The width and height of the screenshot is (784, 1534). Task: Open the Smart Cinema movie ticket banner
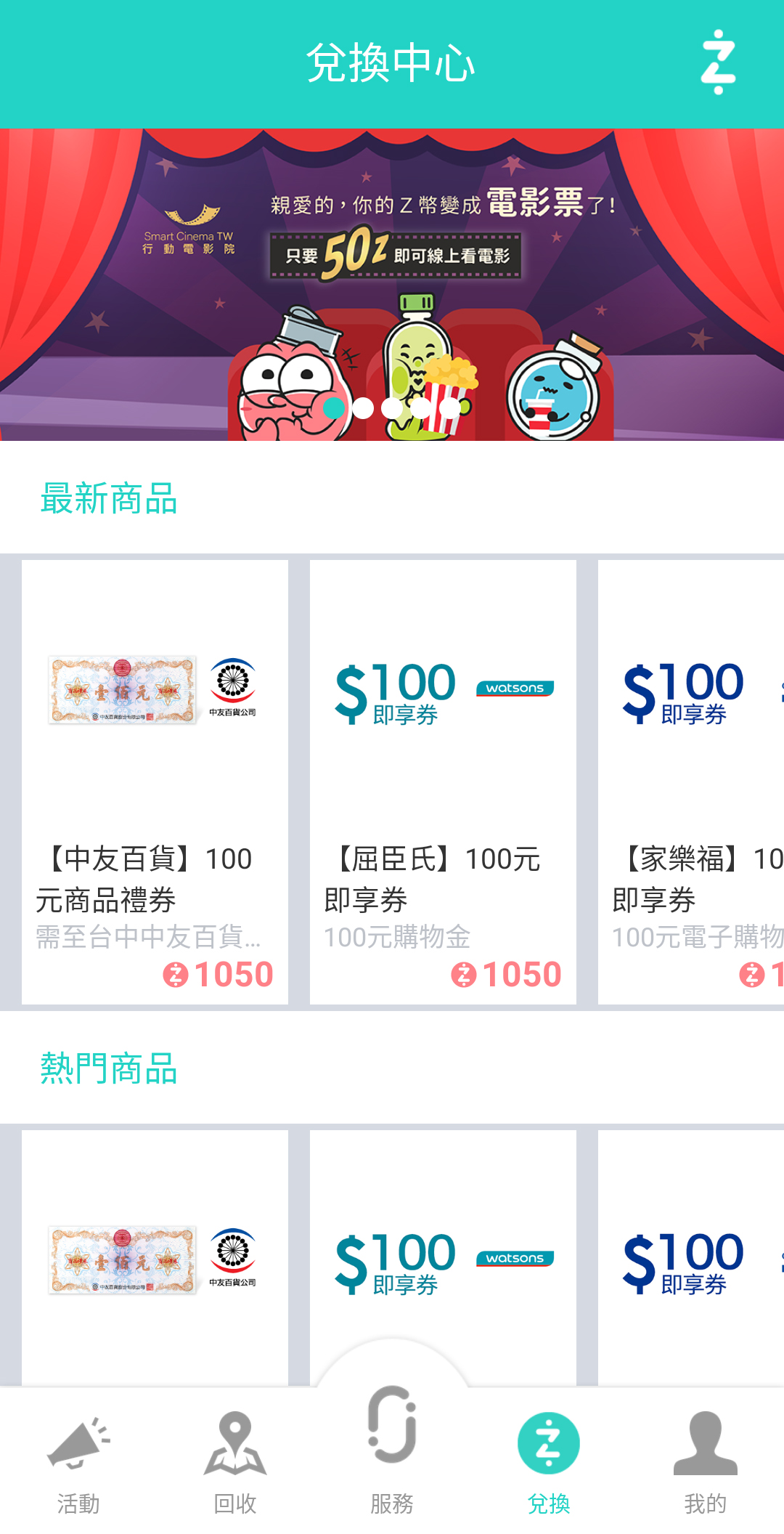coord(392,283)
